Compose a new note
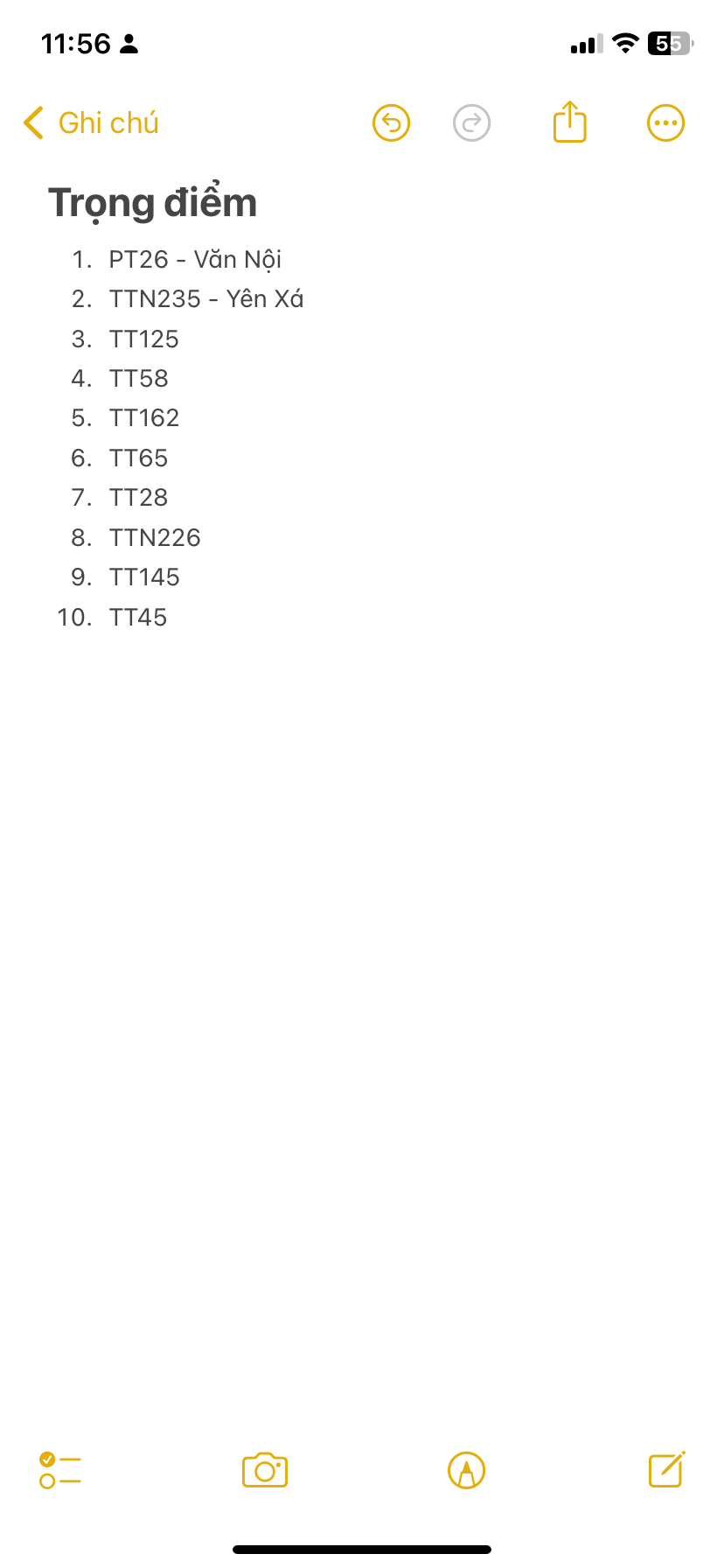This screenshot has width=724, height=1568. pos(666,1469)
